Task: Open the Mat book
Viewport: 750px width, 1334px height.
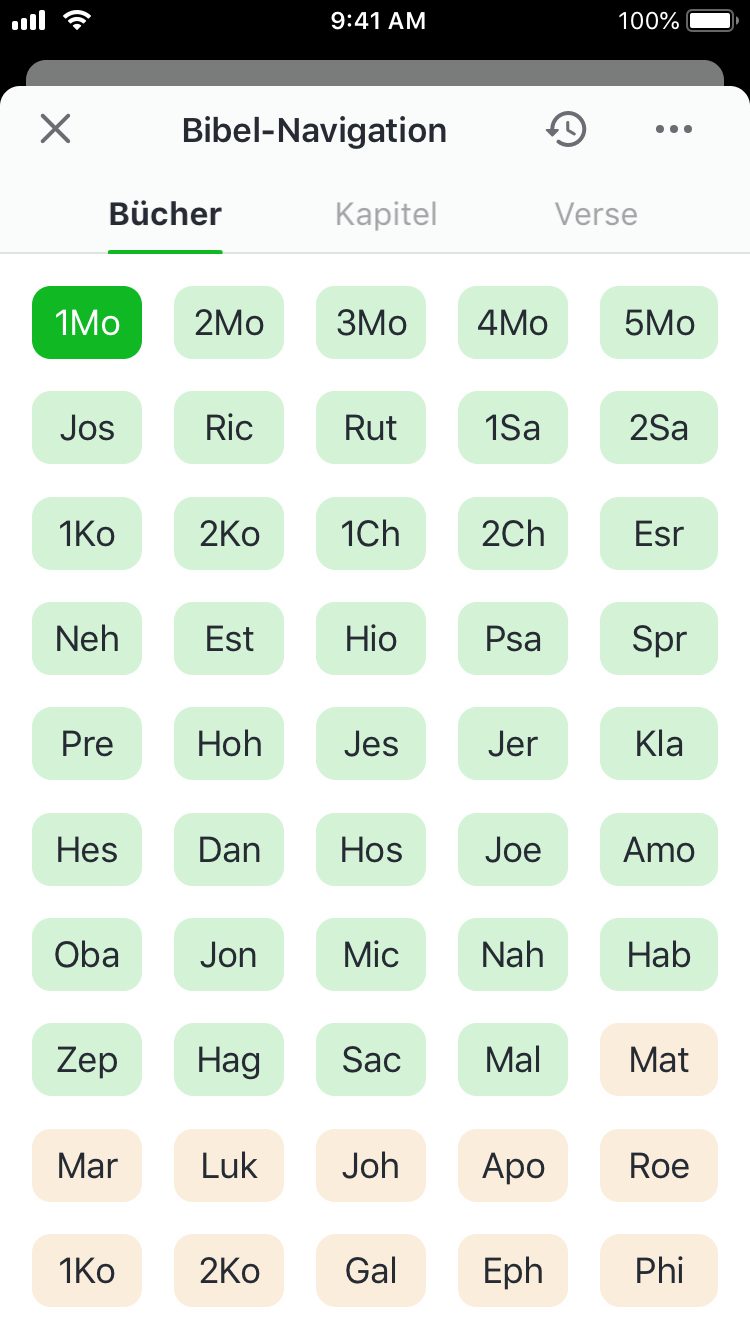Action: tap(659, 1060)
